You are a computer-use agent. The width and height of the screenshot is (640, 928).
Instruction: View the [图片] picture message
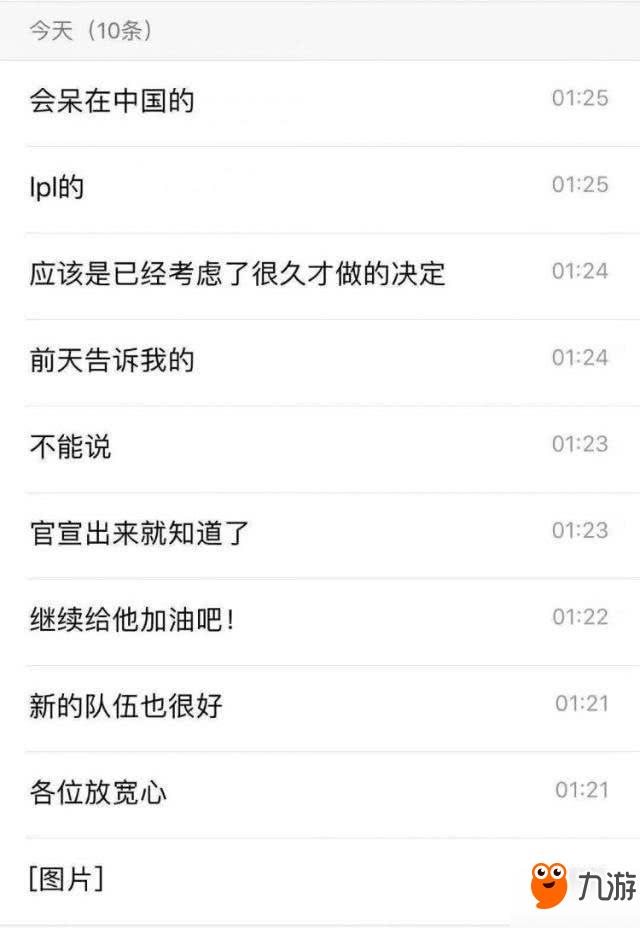pos(66,880)
